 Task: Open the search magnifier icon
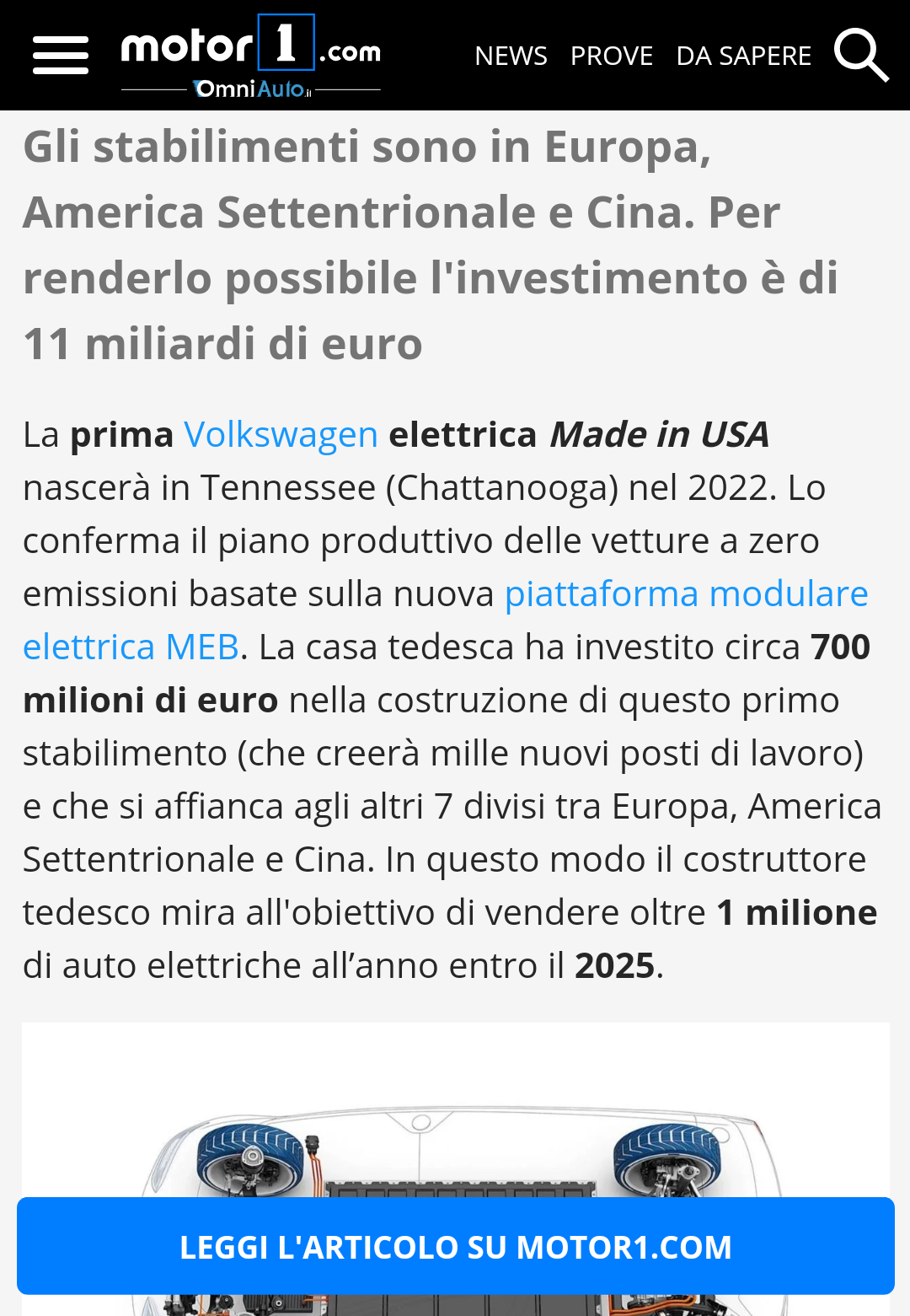(861, 55)
